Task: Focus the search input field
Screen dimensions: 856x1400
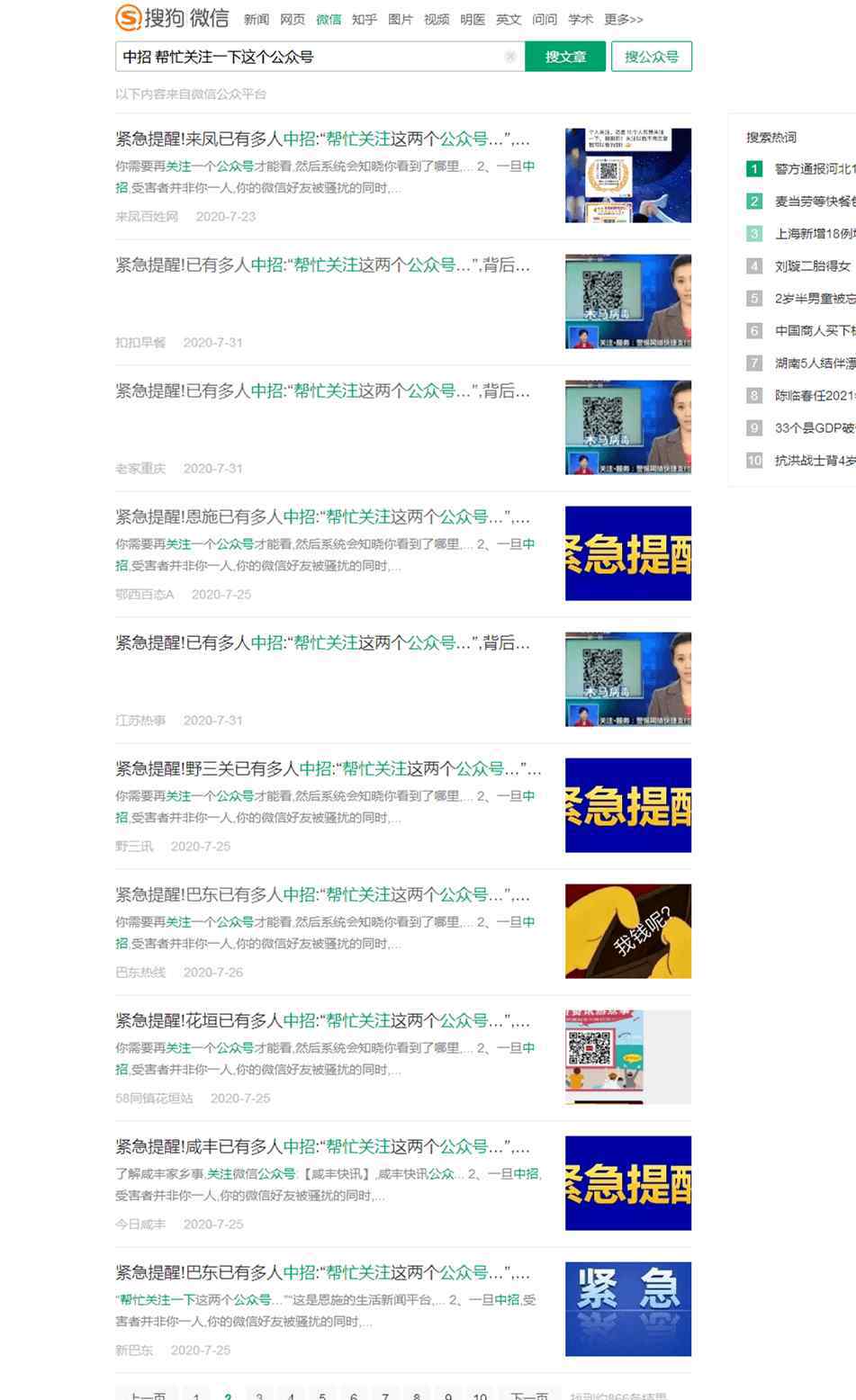Action: click(311, 57)
